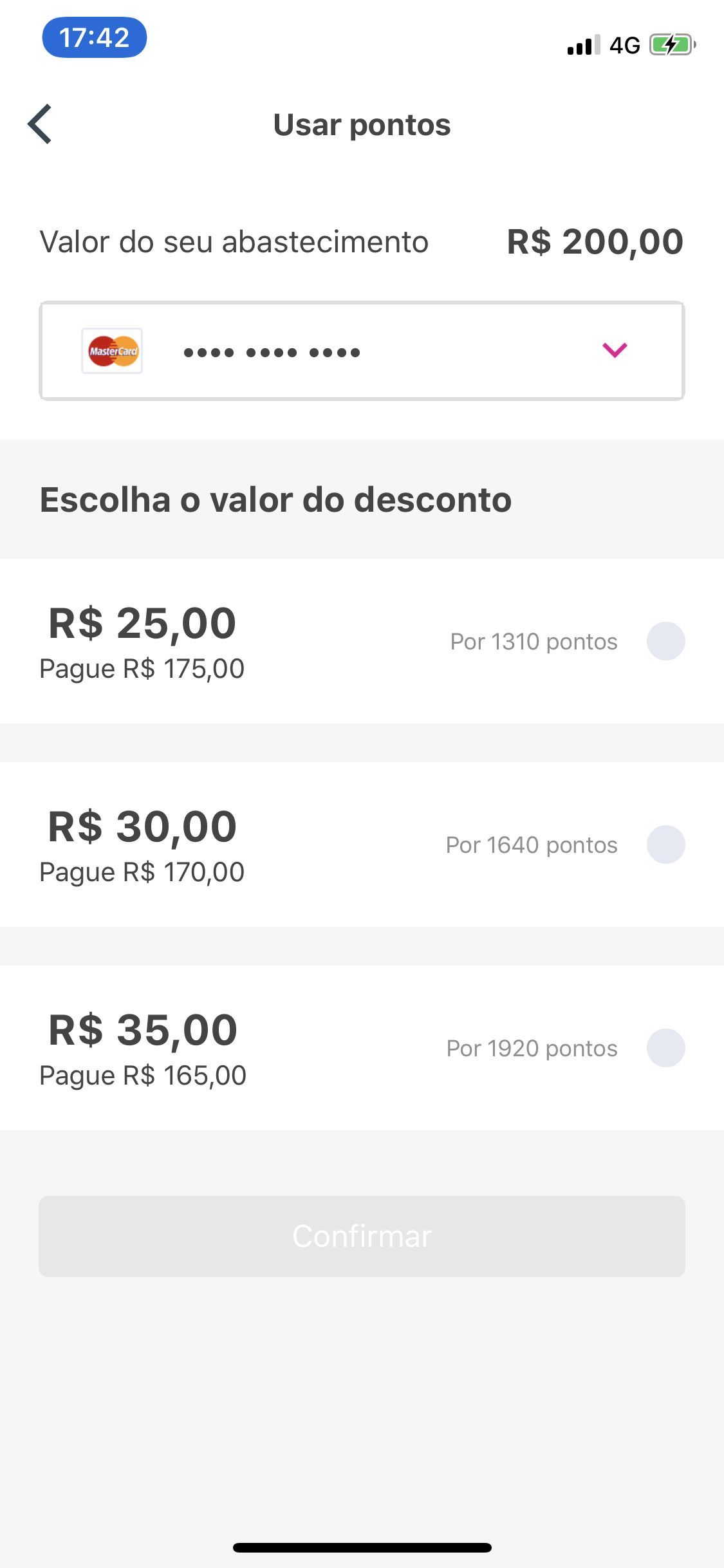Tap the Confirmar button
The image size is (724, 1568).
point(362,1237)
